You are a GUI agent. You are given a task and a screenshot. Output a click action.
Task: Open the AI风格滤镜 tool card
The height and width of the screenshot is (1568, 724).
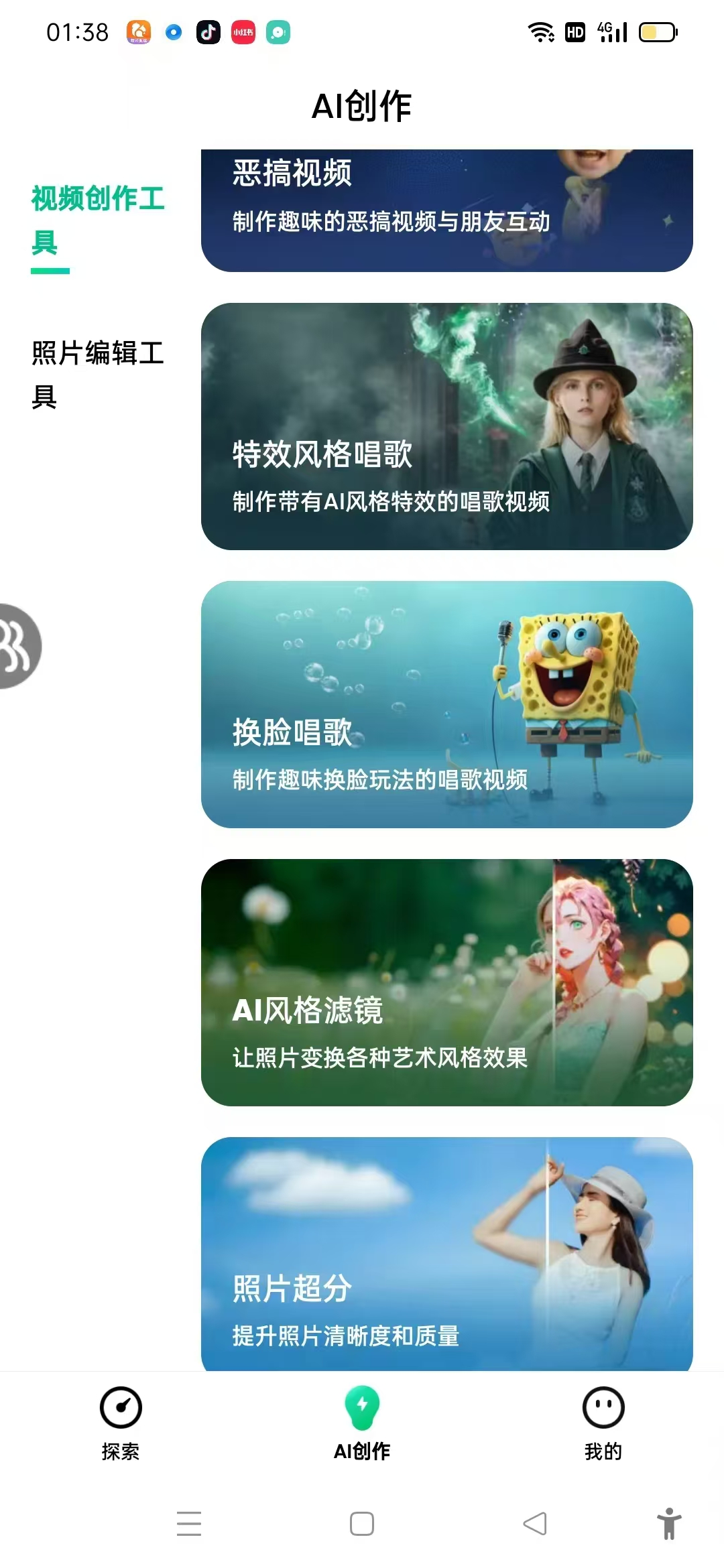click(x=446, y=982)
